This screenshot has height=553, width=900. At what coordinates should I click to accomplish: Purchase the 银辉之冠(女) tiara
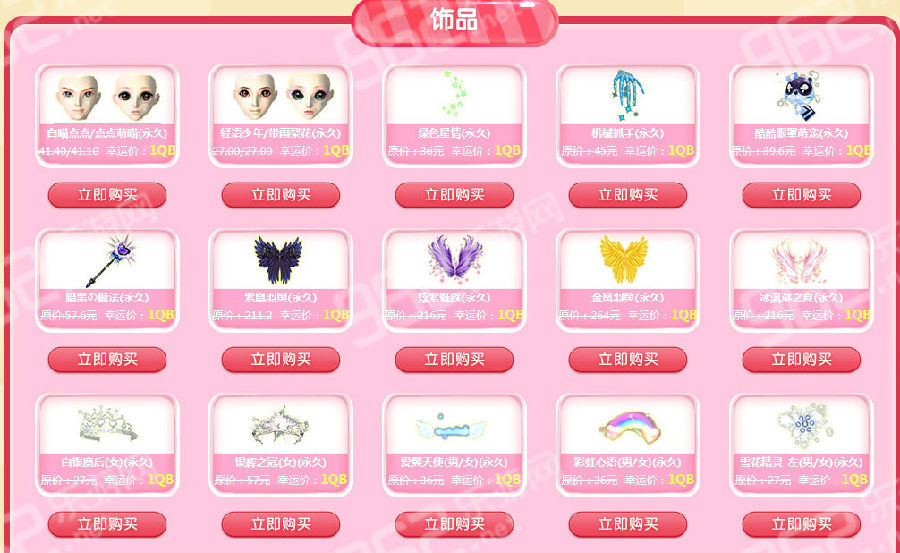(x=281, y=524)
